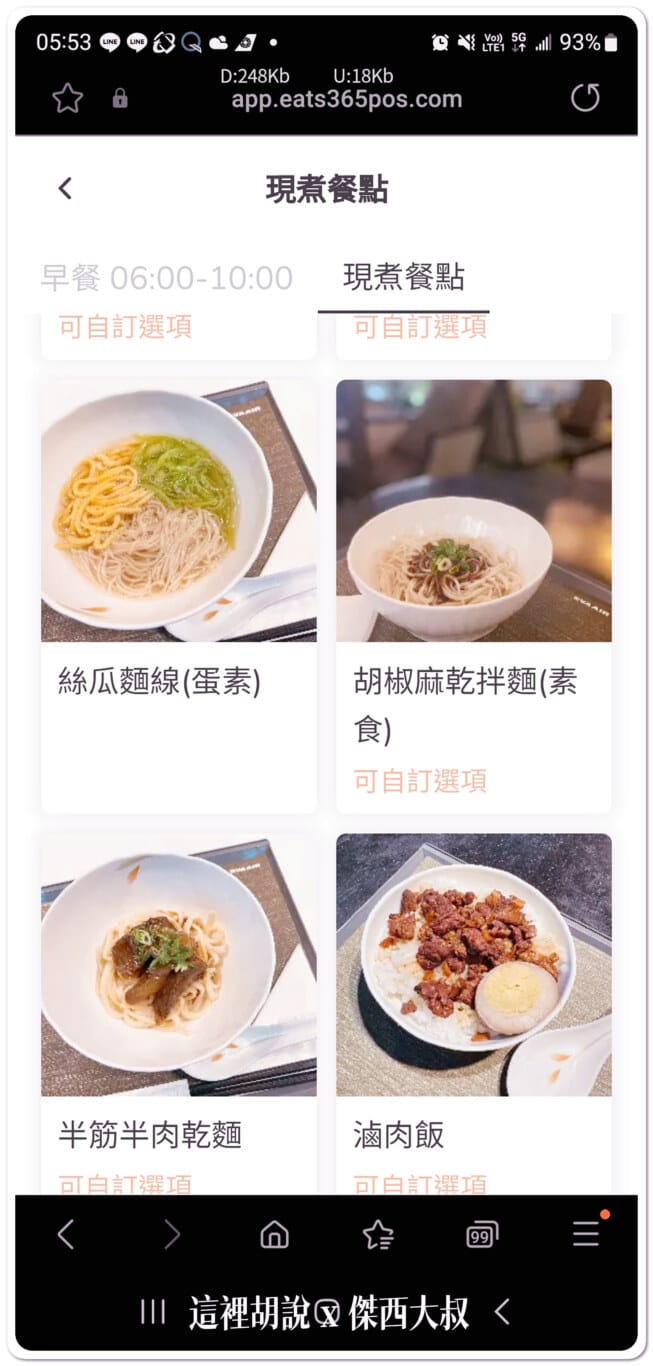Navigate back in browser toolbar
This screenshot has height=1366, width=653.
coord(66,1235)
